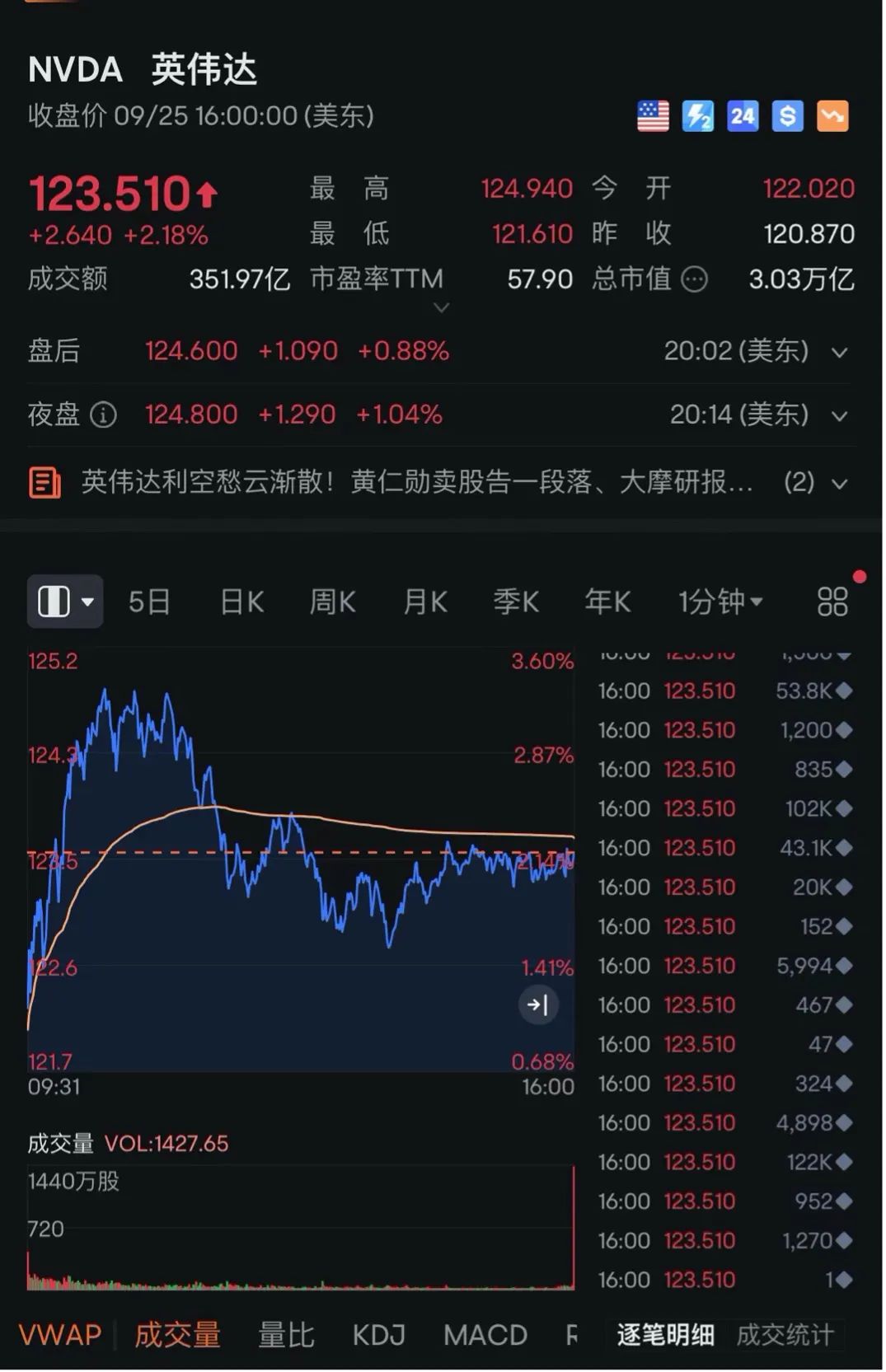Collapse side panel with arrow button
This screenshot has height=1372, width=886.
tap(538, 1004)
